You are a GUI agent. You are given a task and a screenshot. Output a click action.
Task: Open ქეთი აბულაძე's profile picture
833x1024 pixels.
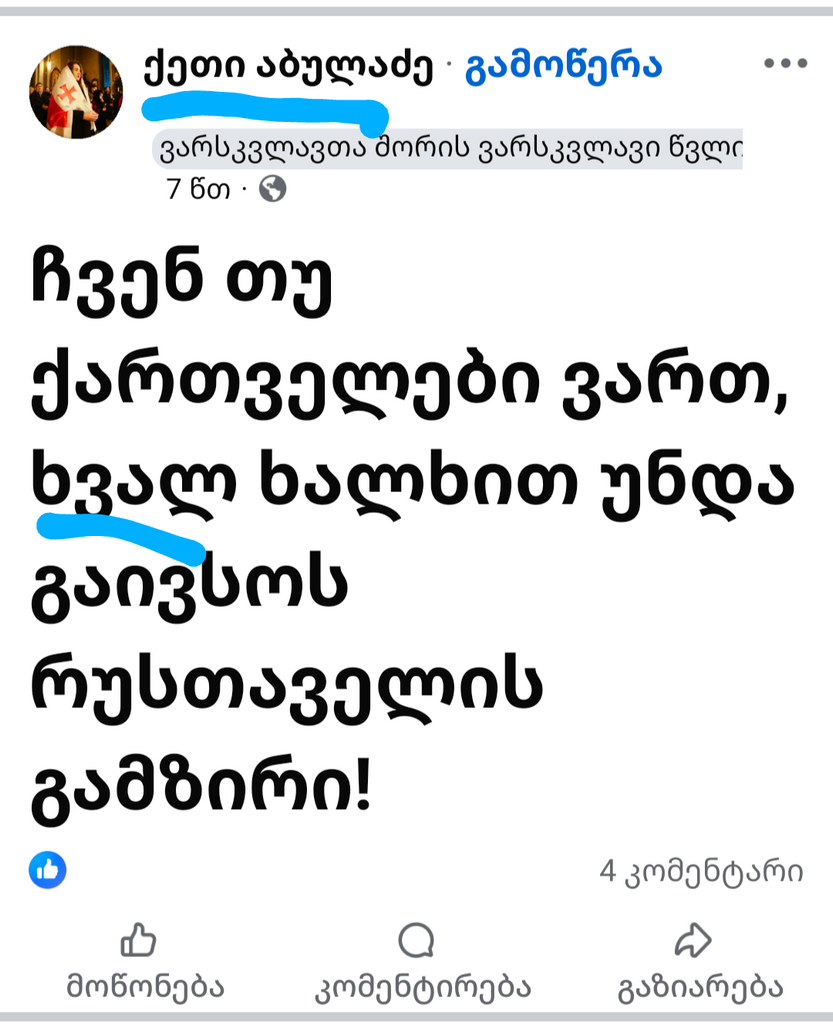tap(76, 91)
